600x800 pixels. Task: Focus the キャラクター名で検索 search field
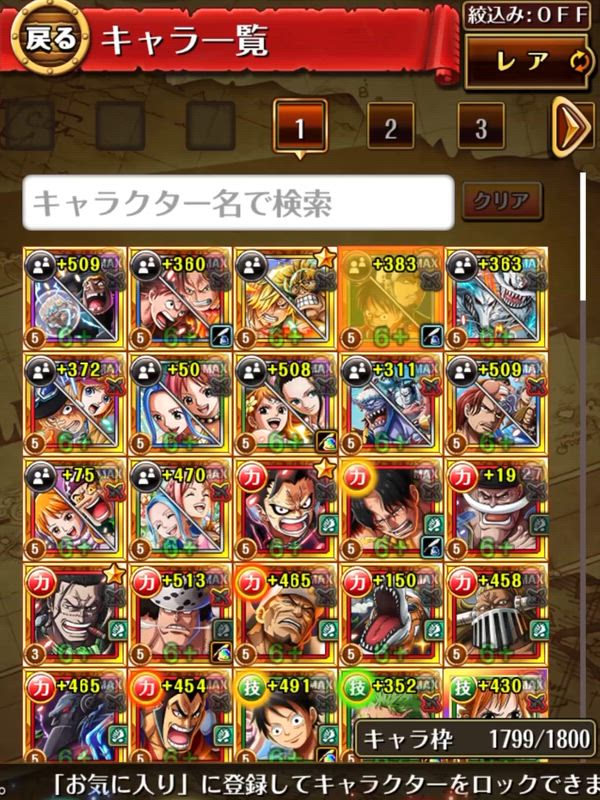(x=238, y=203)
